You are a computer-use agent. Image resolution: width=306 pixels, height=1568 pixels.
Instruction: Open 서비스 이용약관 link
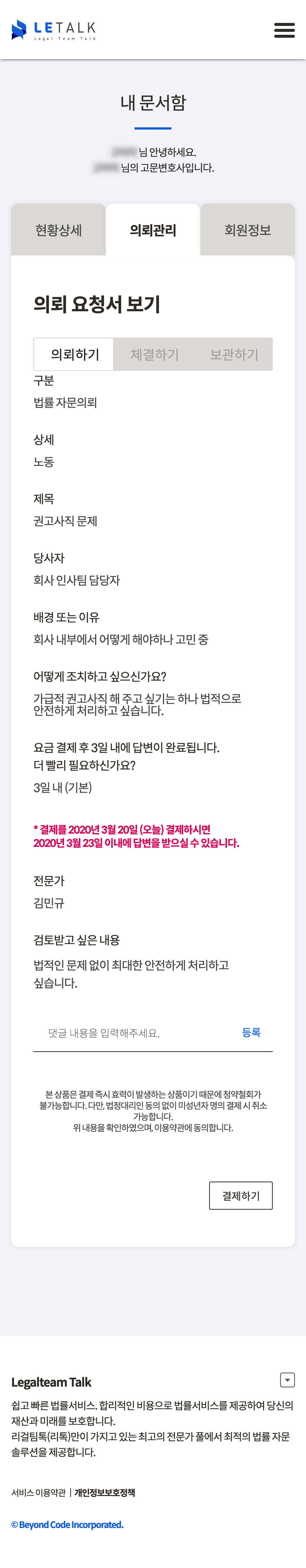(38, 1492)
